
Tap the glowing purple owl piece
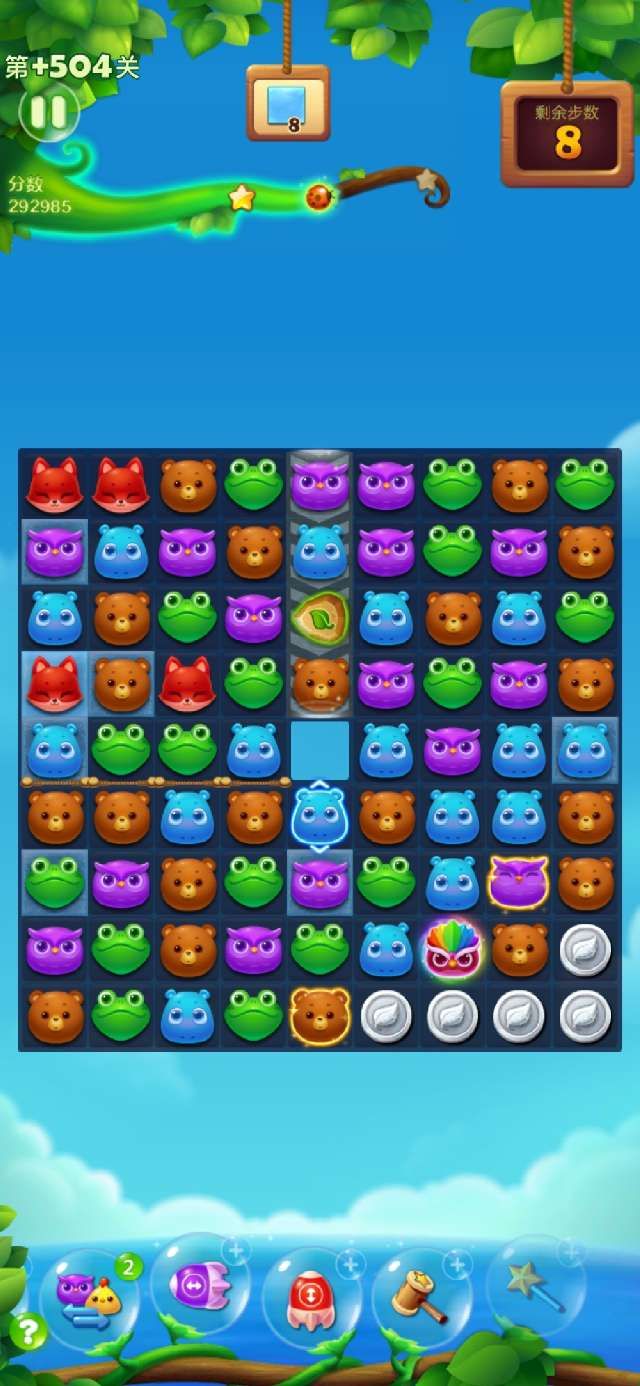point(518,883)
